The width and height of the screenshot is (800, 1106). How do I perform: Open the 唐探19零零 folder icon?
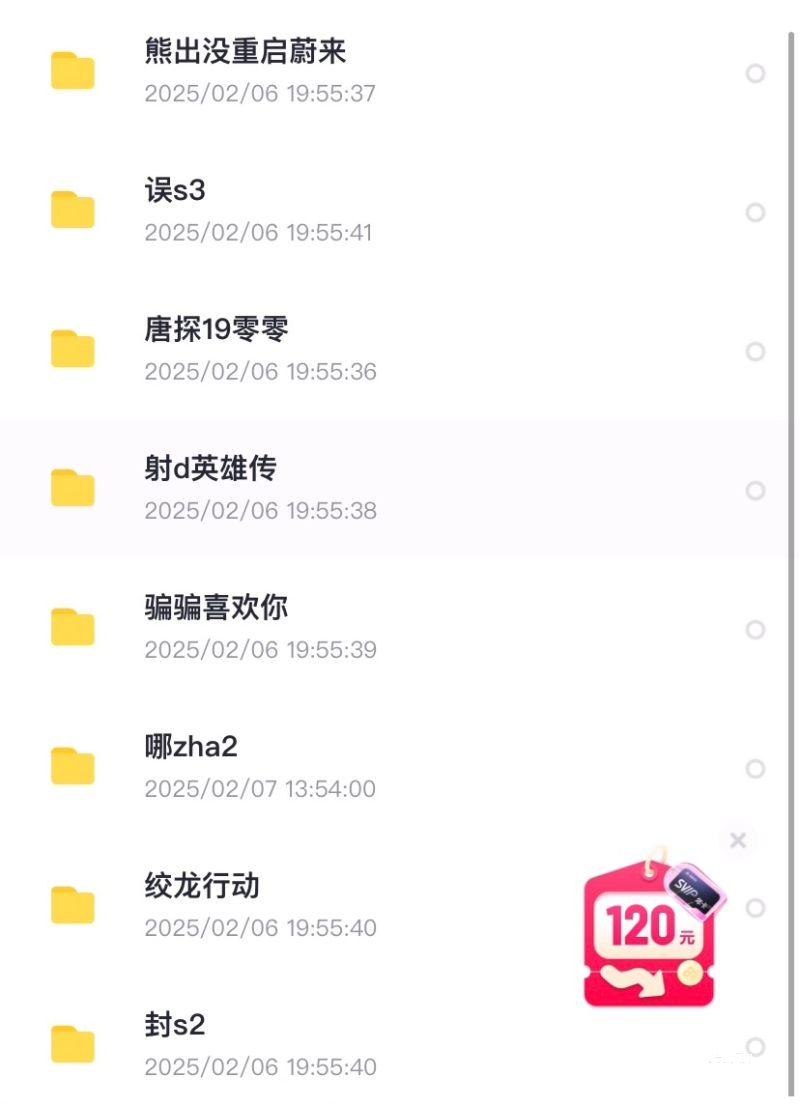click(72, 349)
